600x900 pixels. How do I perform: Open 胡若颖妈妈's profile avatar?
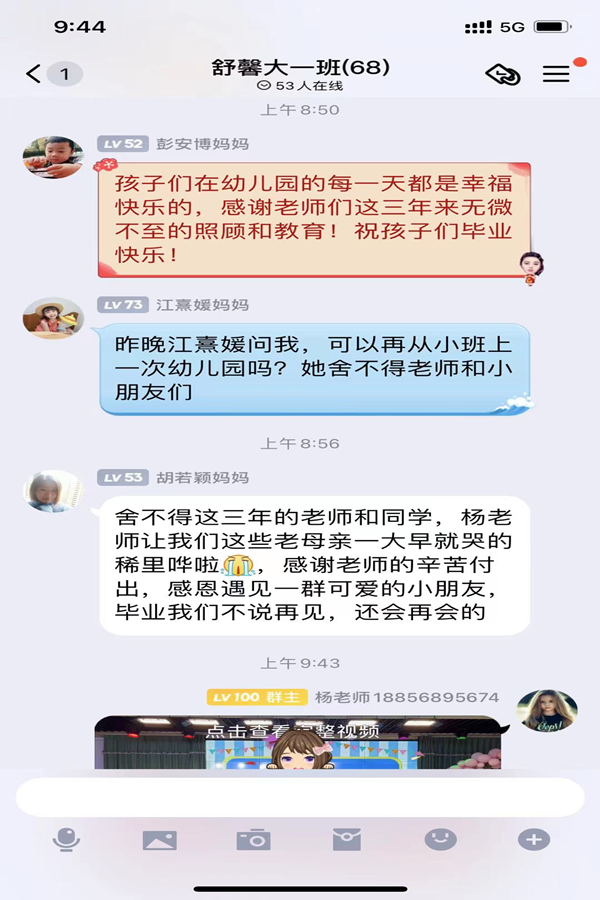[52, 491]
